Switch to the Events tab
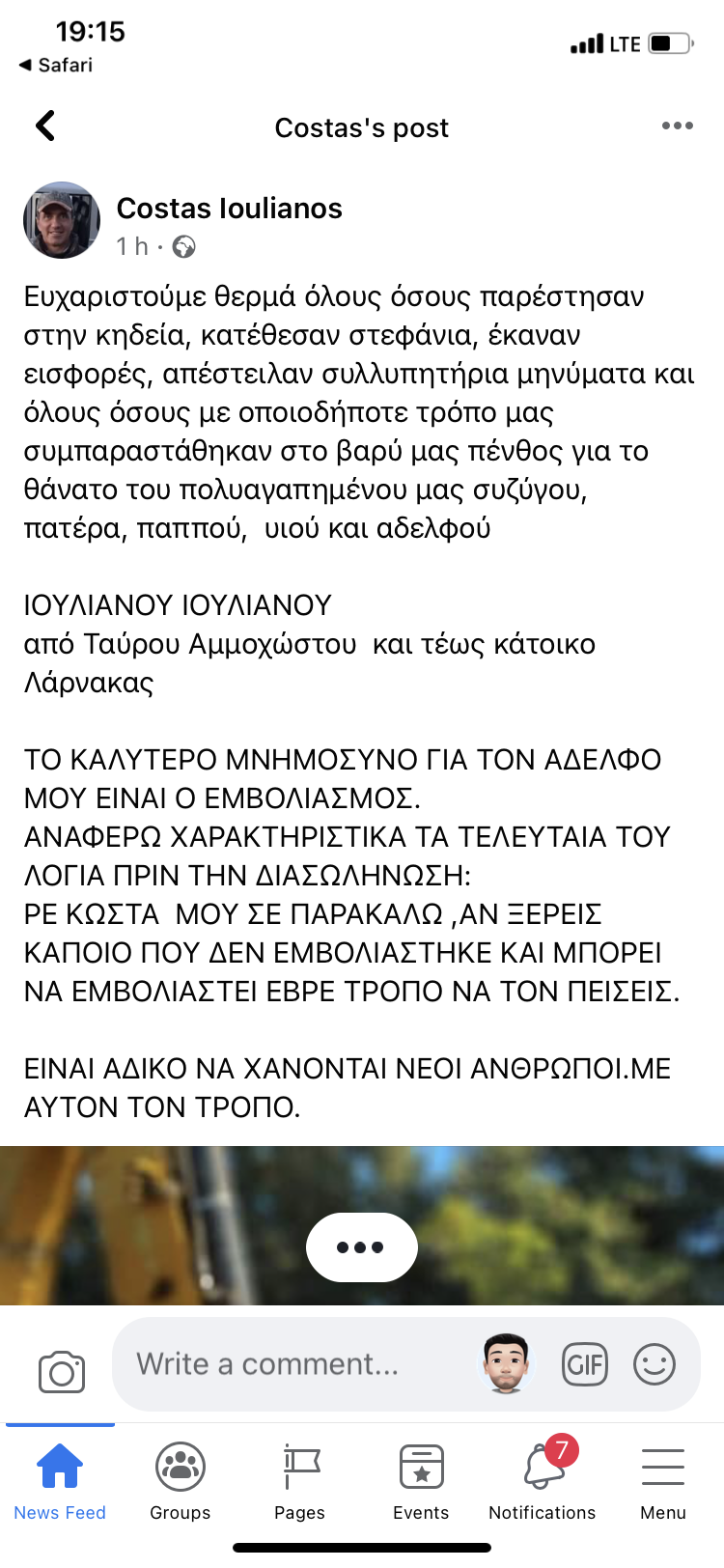 pos(421,1482)
